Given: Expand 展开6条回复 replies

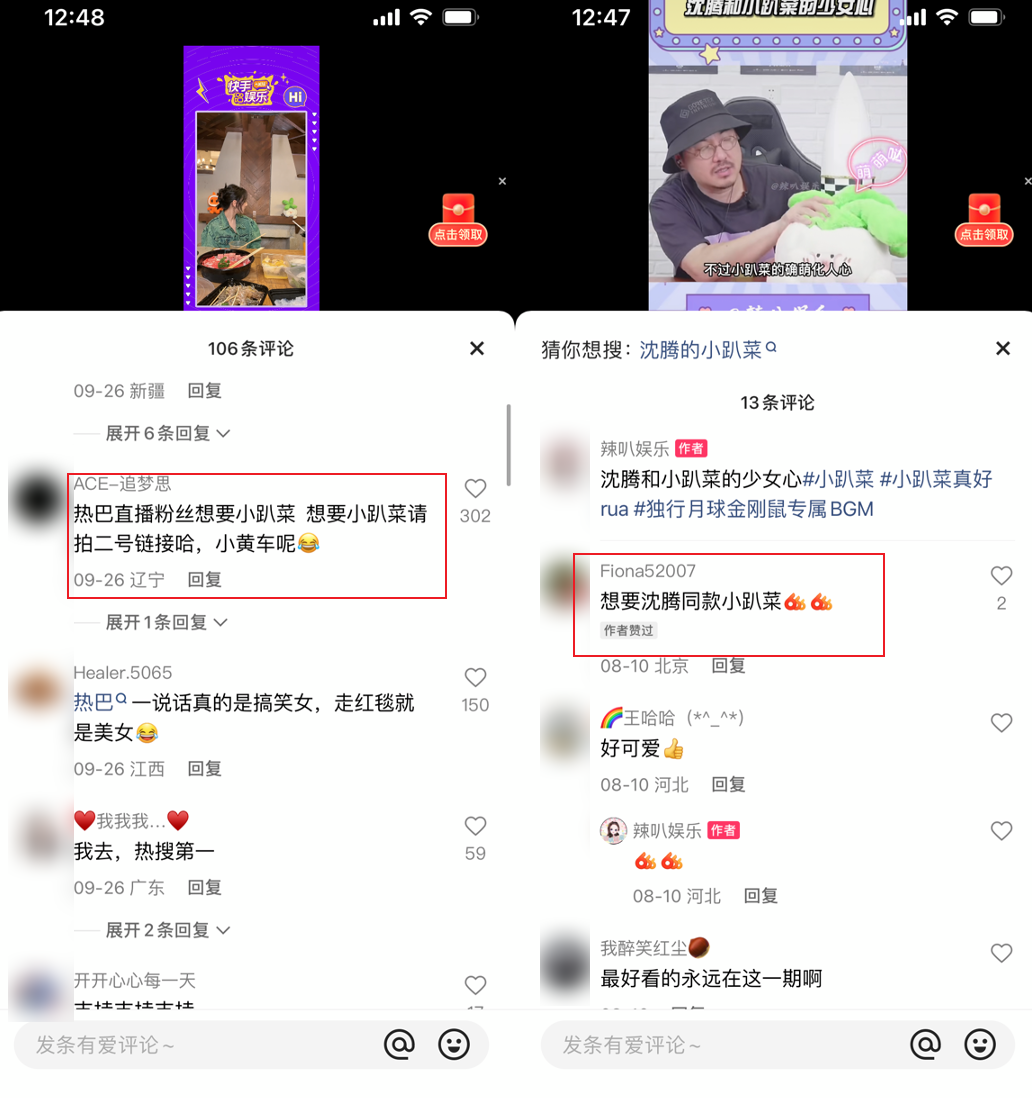Looking at the screenshot, I should click(x=168, y=433).
